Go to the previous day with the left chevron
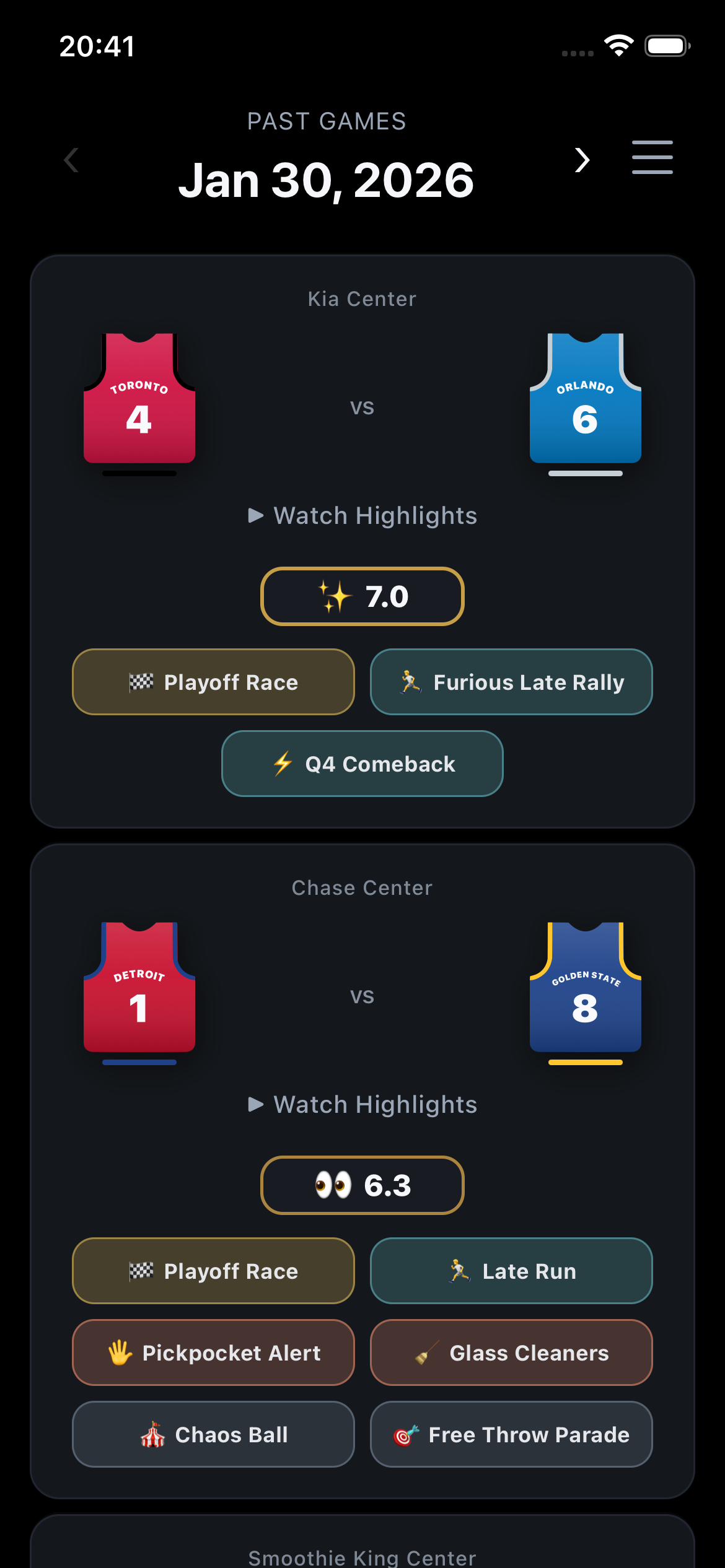The image size is (725, 1568). [x=70, y=160]
